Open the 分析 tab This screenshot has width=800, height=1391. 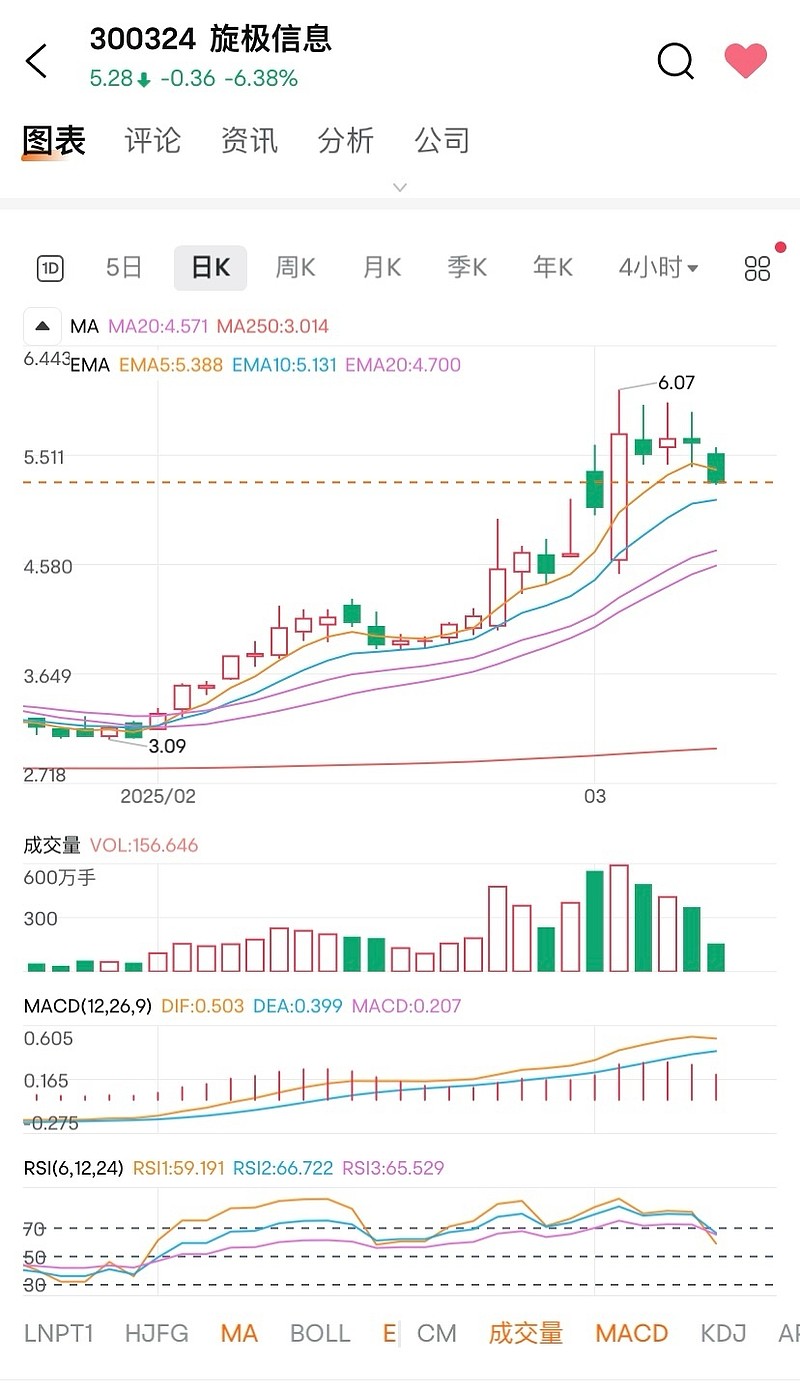point(346,141)
